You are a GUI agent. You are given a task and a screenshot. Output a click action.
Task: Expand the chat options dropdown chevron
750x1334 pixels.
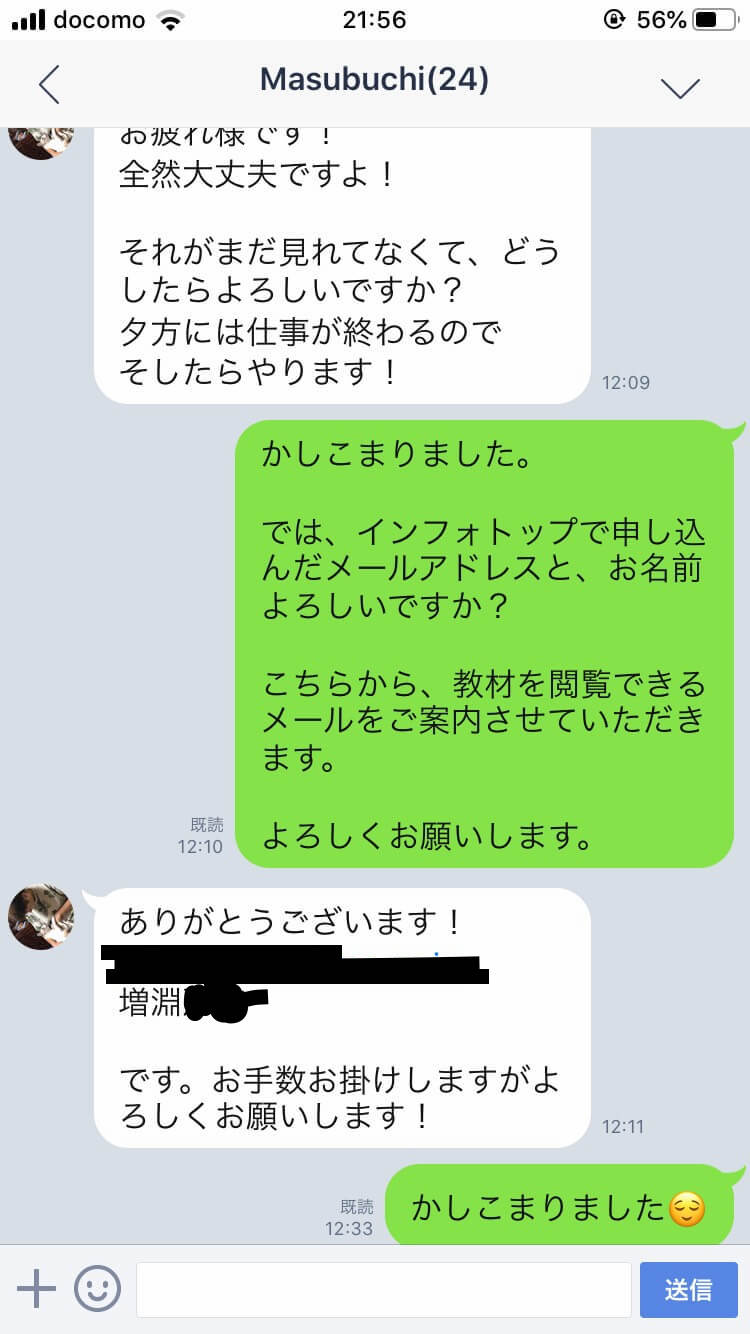tap(680, 87)
